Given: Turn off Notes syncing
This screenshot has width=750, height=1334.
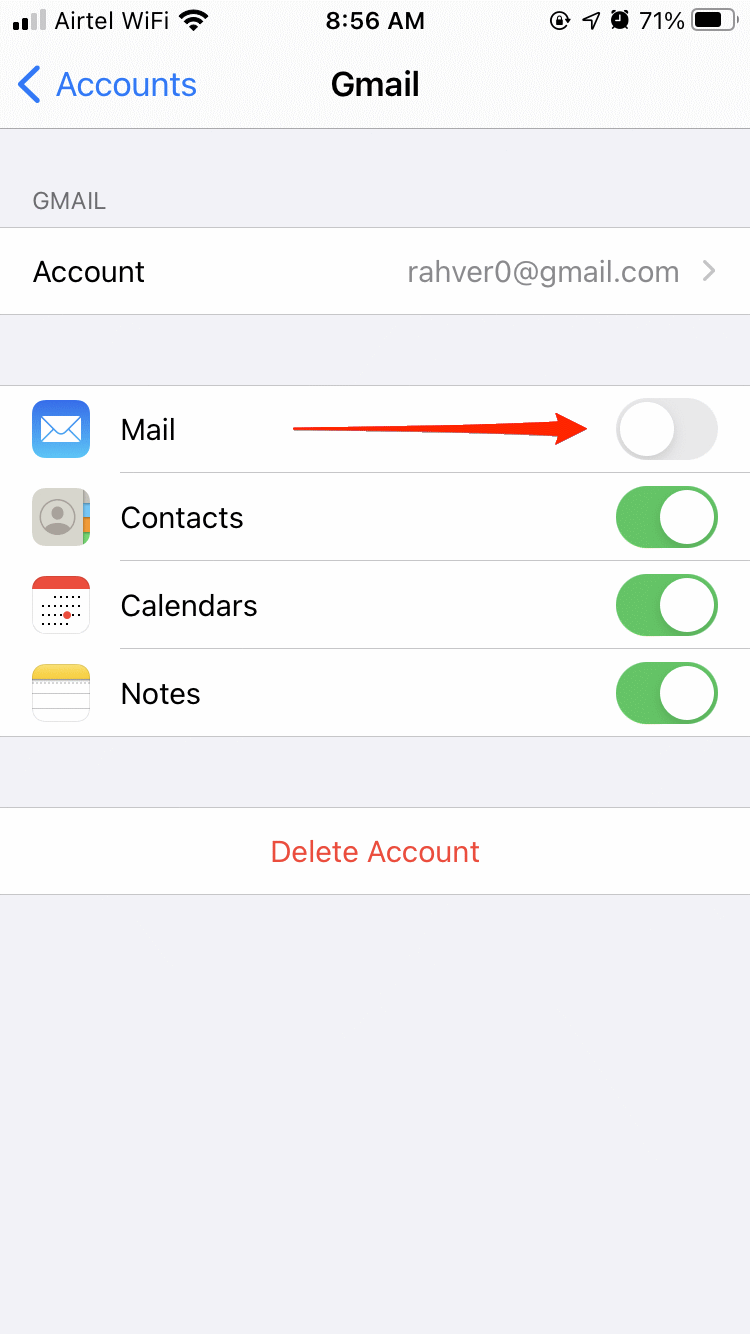Looking at the screenshot, I should click(666, 694).
